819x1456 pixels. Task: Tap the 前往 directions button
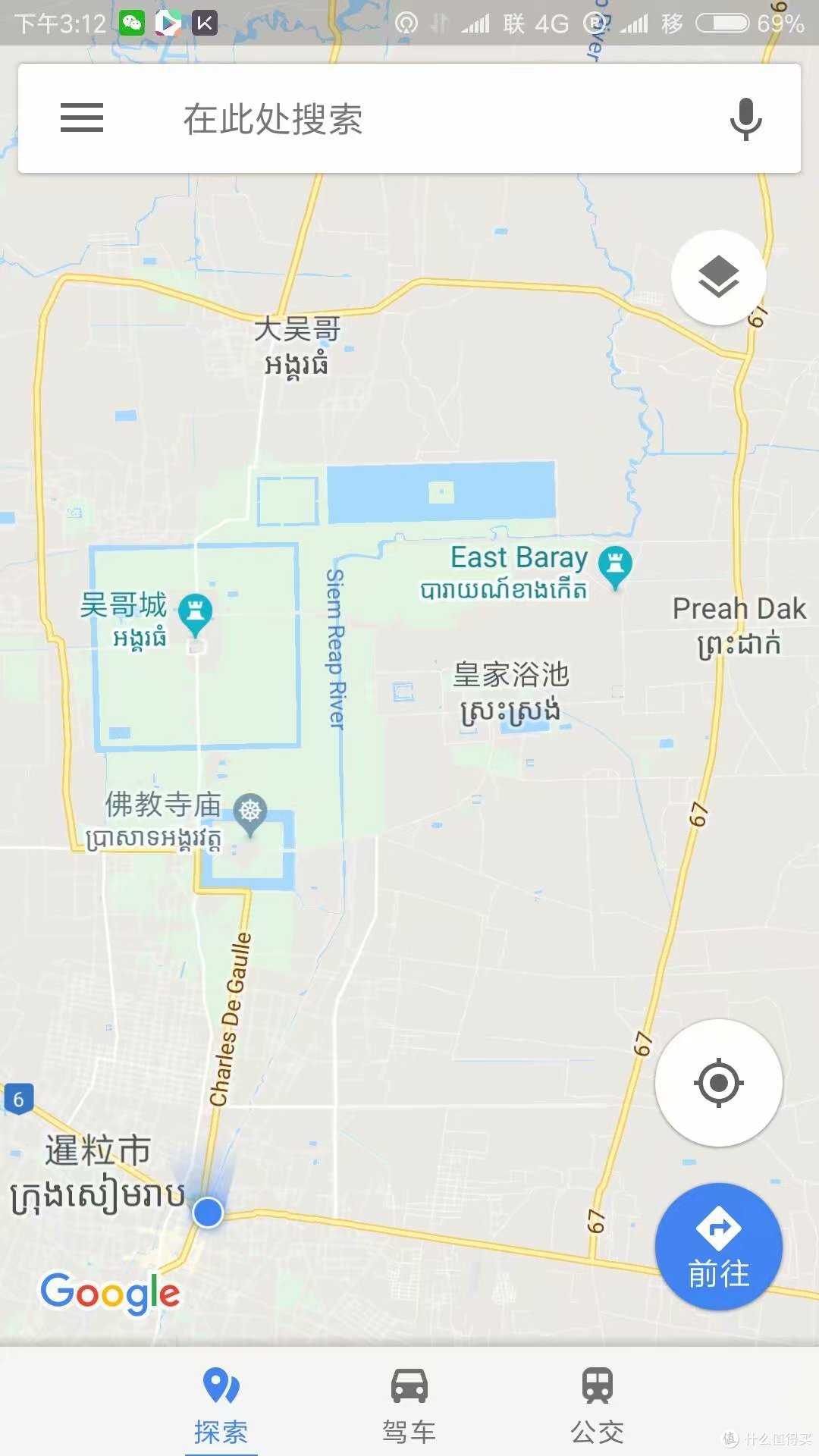tap(718, 1247)
